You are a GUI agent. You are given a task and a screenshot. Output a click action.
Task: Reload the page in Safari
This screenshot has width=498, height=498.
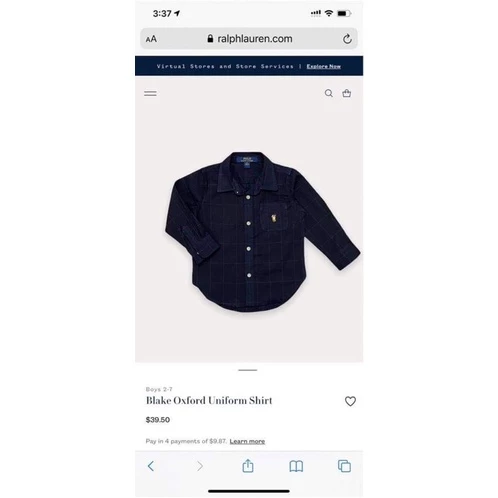(347, 39)
